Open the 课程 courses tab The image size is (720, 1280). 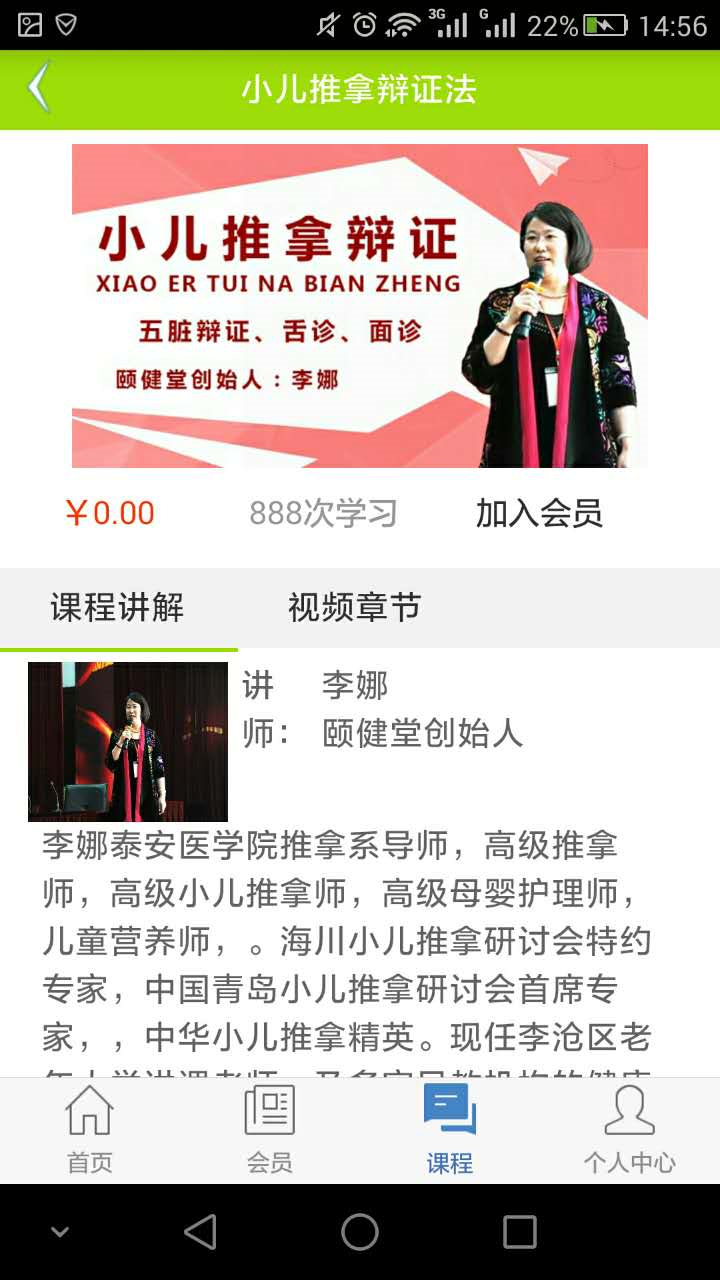(x=450, y=1130)
